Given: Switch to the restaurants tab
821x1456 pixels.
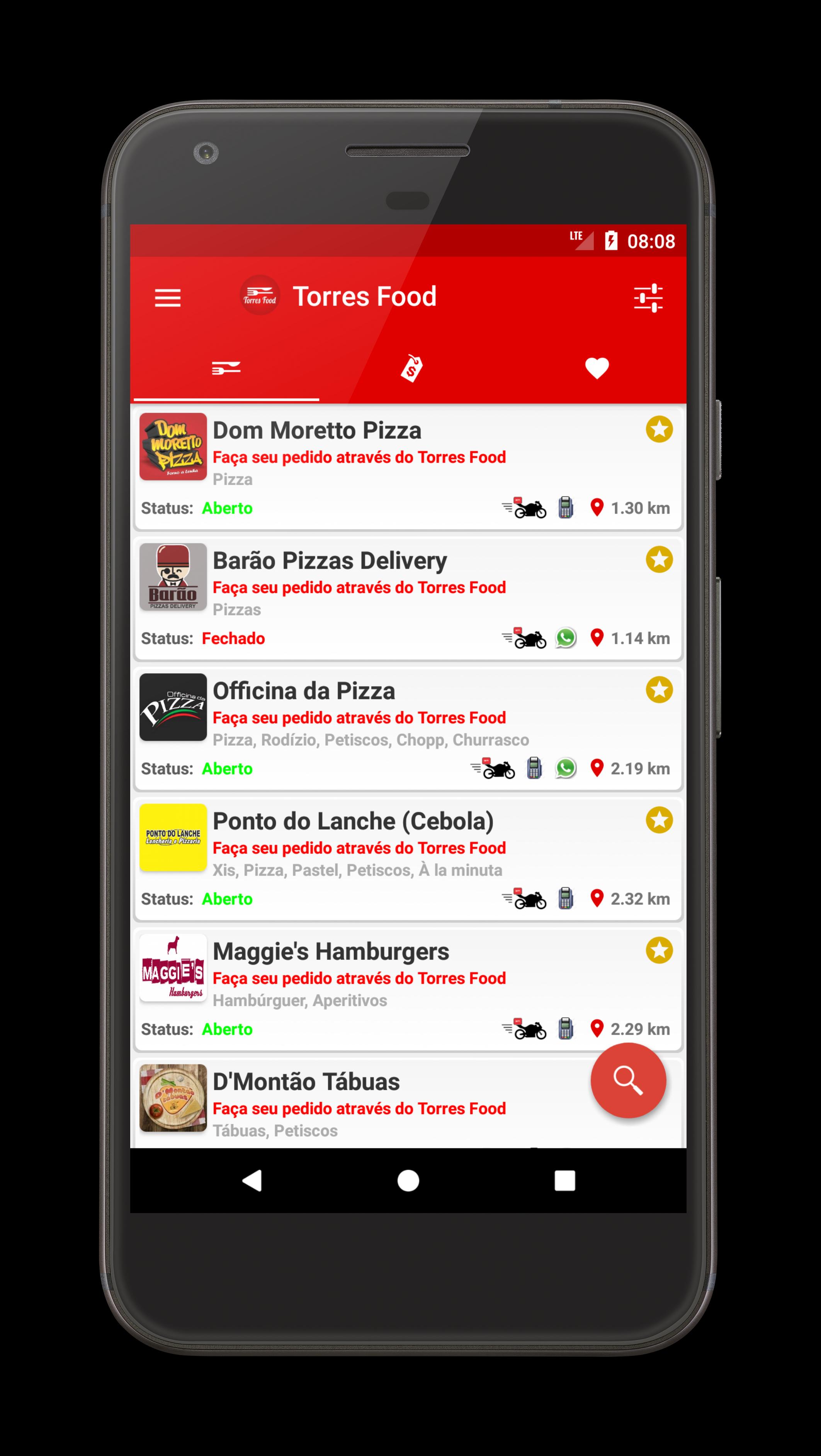Looking at the screenshot, I should coord(226,368).
